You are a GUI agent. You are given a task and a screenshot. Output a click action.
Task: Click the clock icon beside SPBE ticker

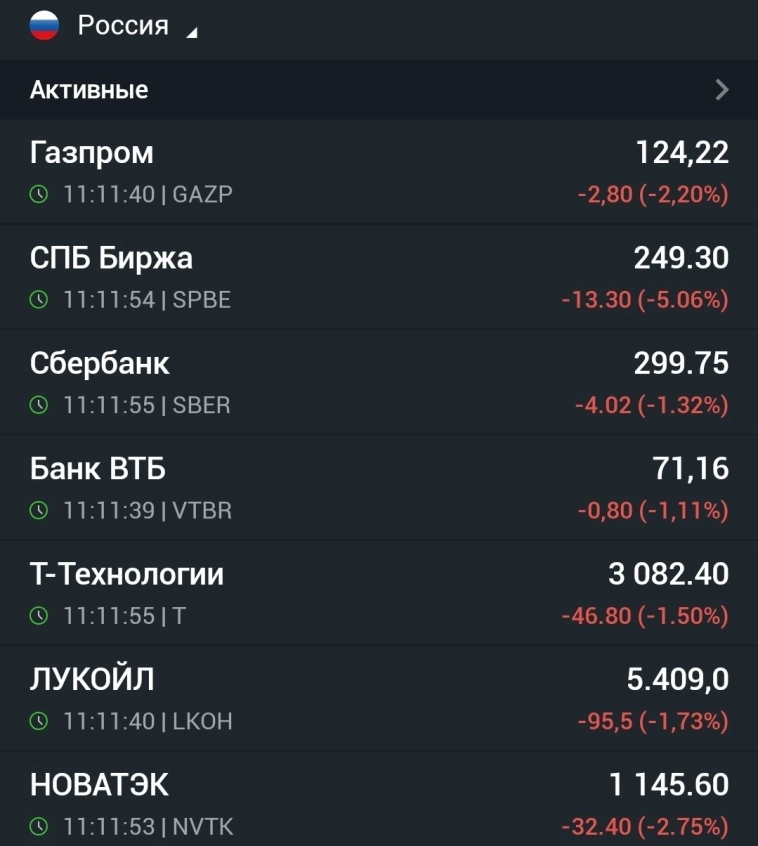coord(37,300)
